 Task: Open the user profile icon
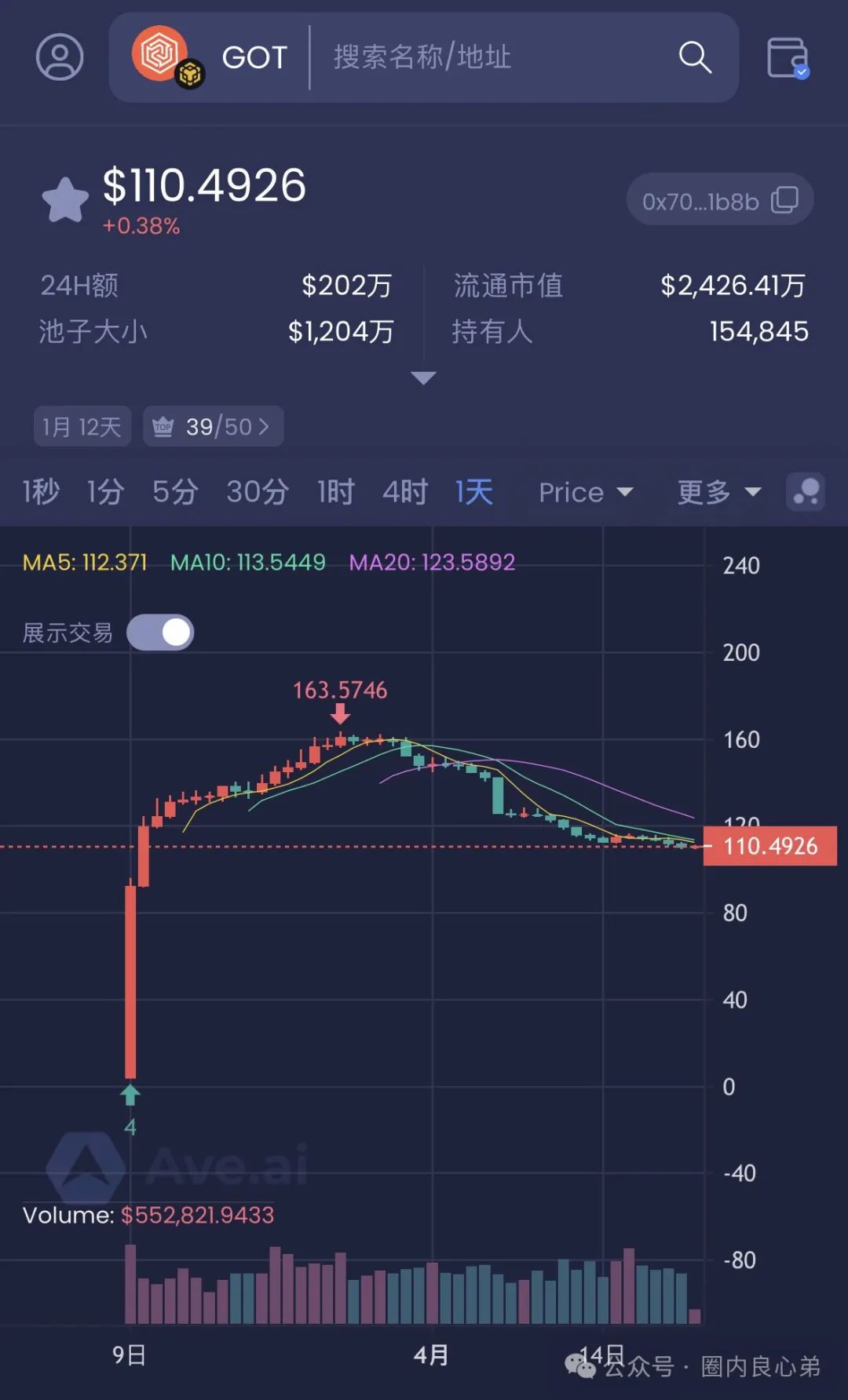pyautogui.click(x=60, y=58)
